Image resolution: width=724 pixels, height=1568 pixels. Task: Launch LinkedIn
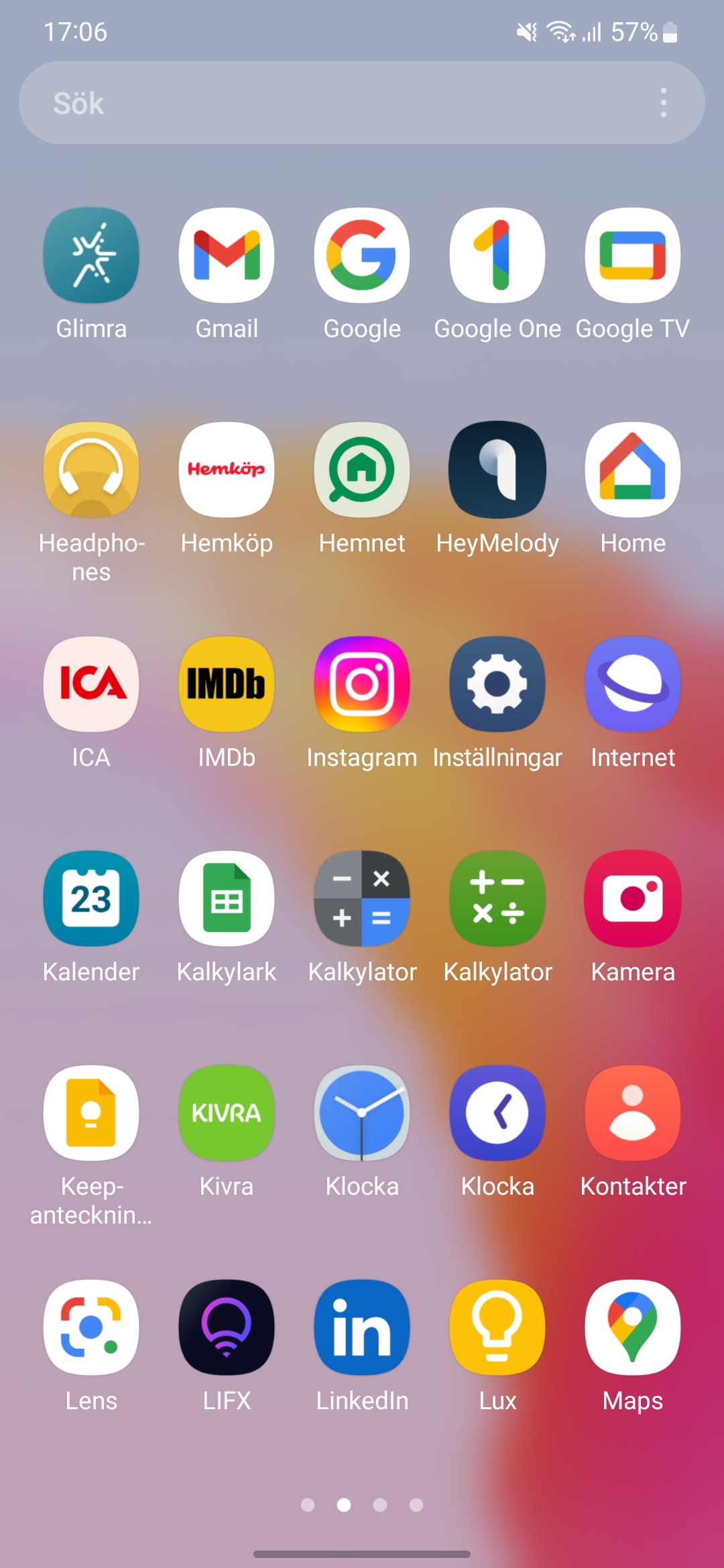pos(362,1327)
